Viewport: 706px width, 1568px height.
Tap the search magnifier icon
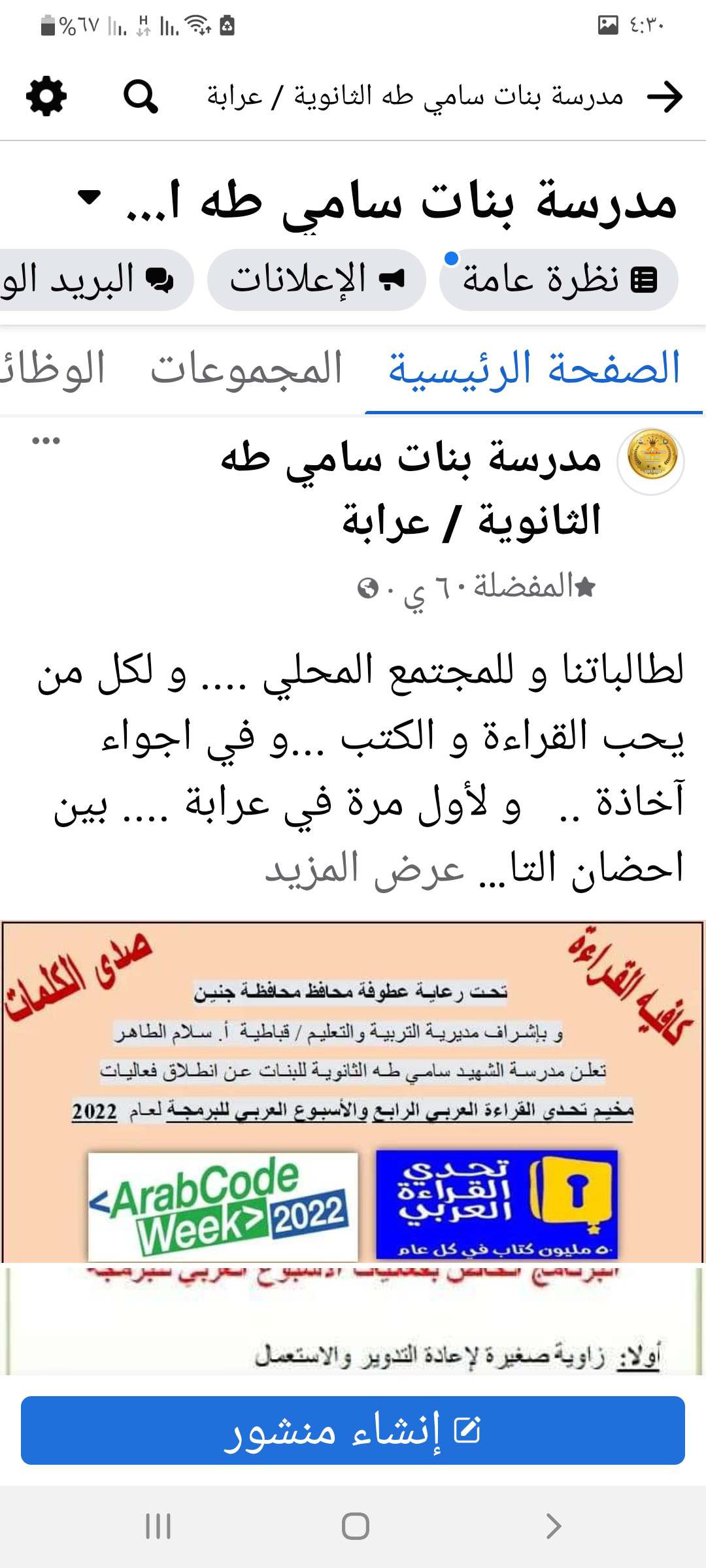point(141,97)
